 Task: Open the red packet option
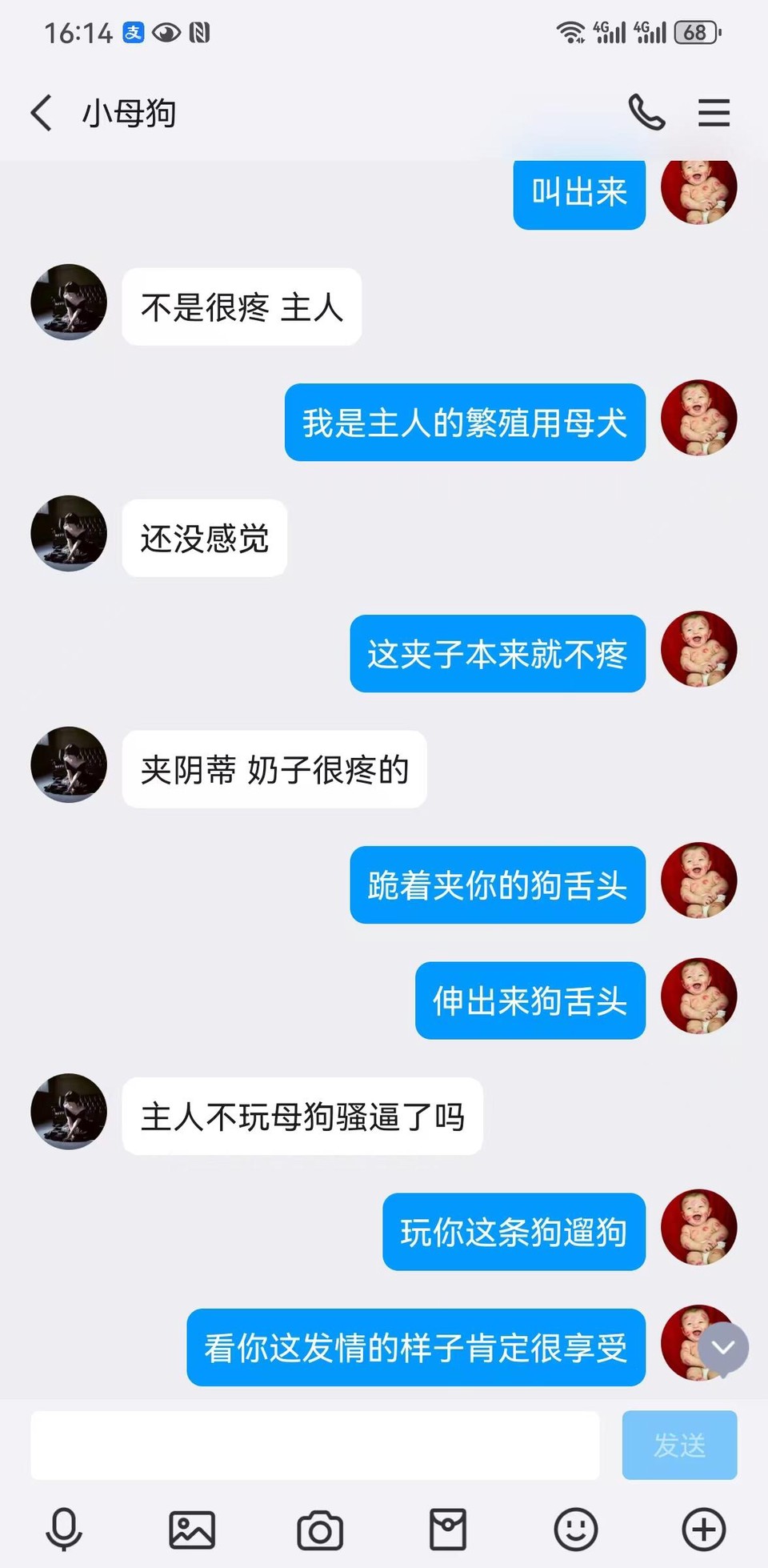[448, 1530]
